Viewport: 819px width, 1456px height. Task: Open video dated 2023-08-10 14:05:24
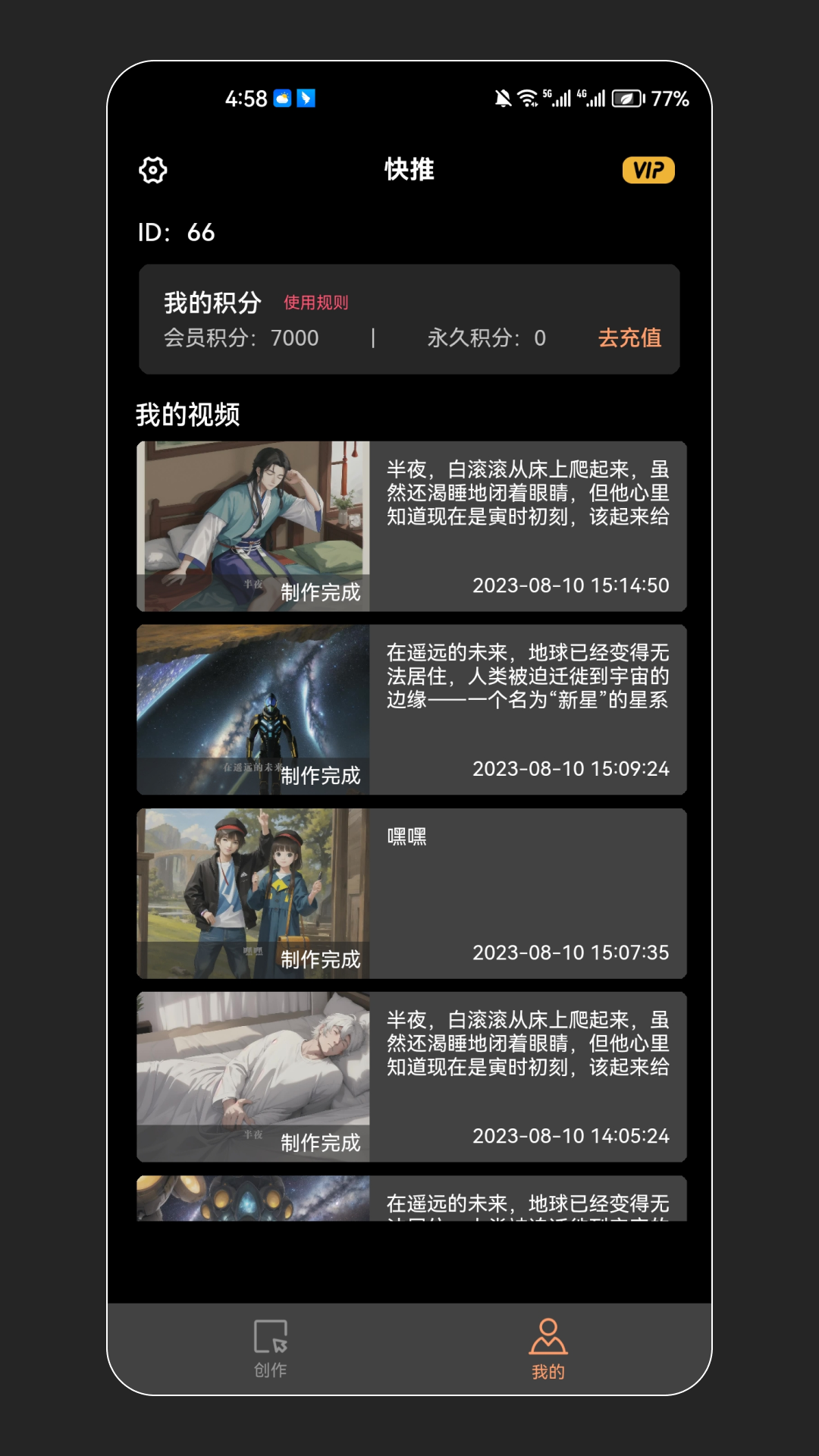coord(412,1077)
